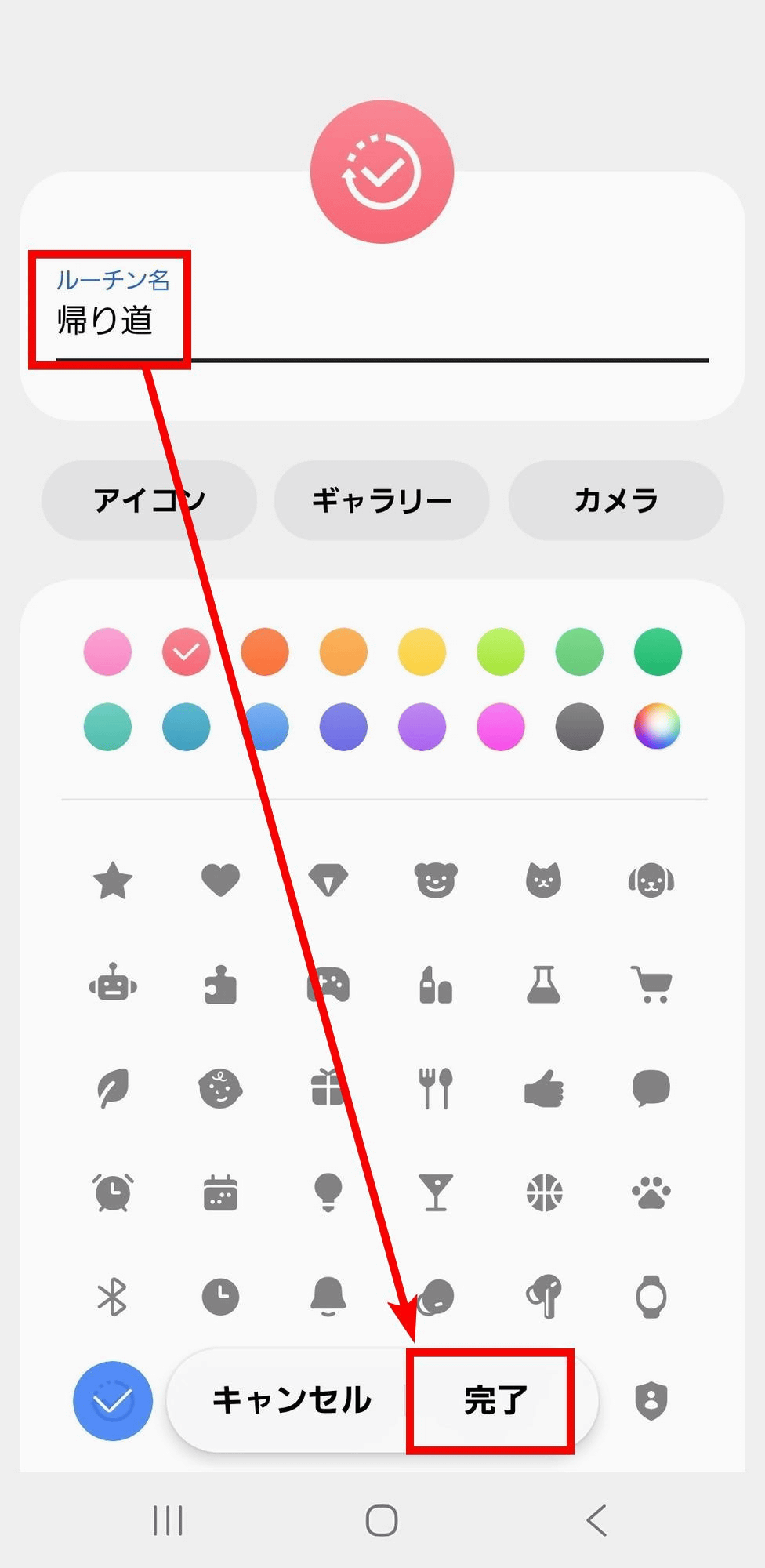Choose the star icon
The width and height of the screenshot is (765, 1568).
click(113, 880)
